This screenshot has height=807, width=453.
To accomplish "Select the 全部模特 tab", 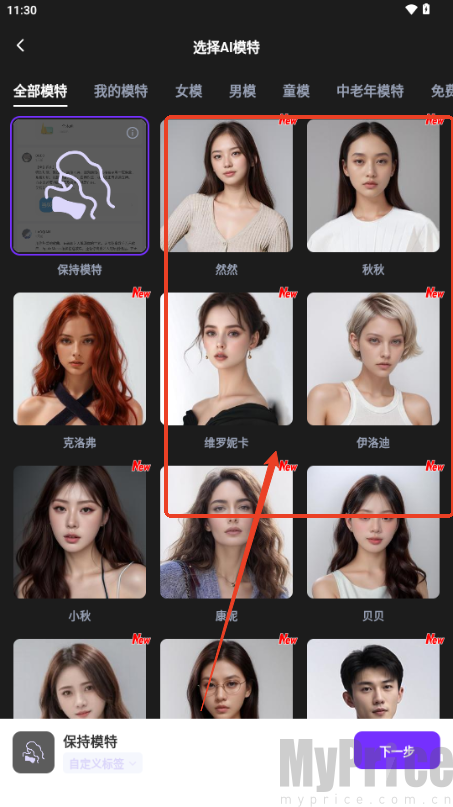I will pos(40,91).
